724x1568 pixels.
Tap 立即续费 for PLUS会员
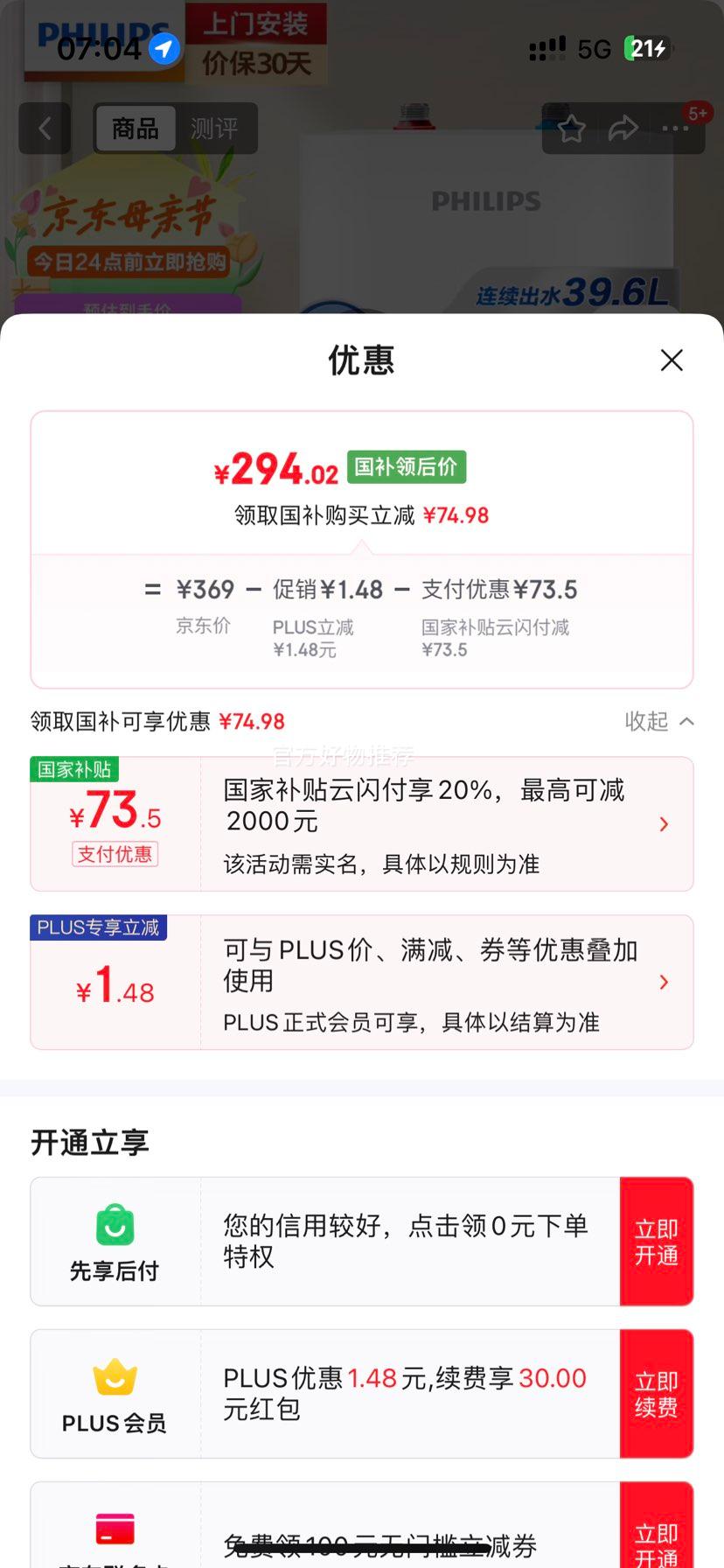657,1394
